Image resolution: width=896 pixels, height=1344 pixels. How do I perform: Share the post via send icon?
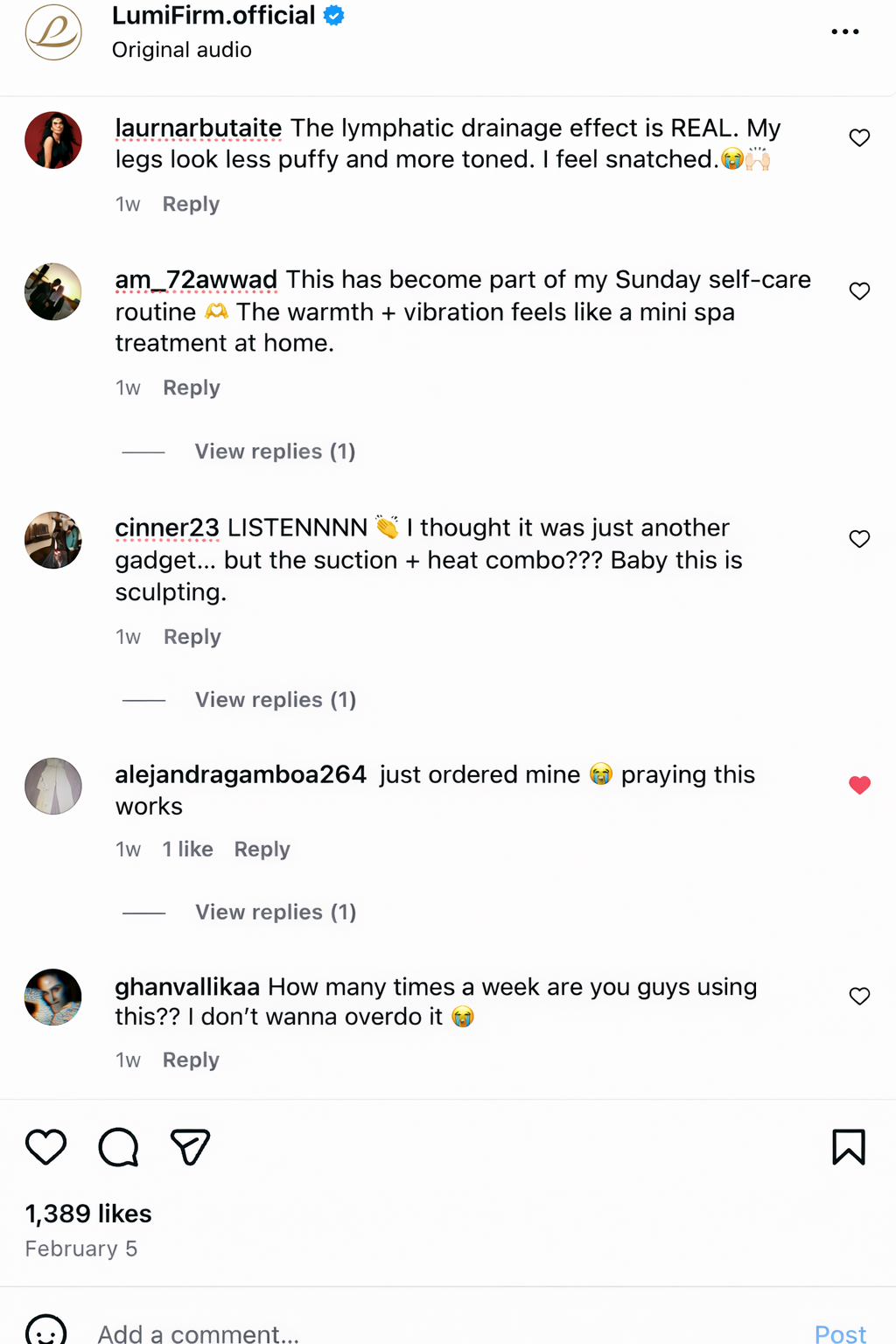[190, 1147]
